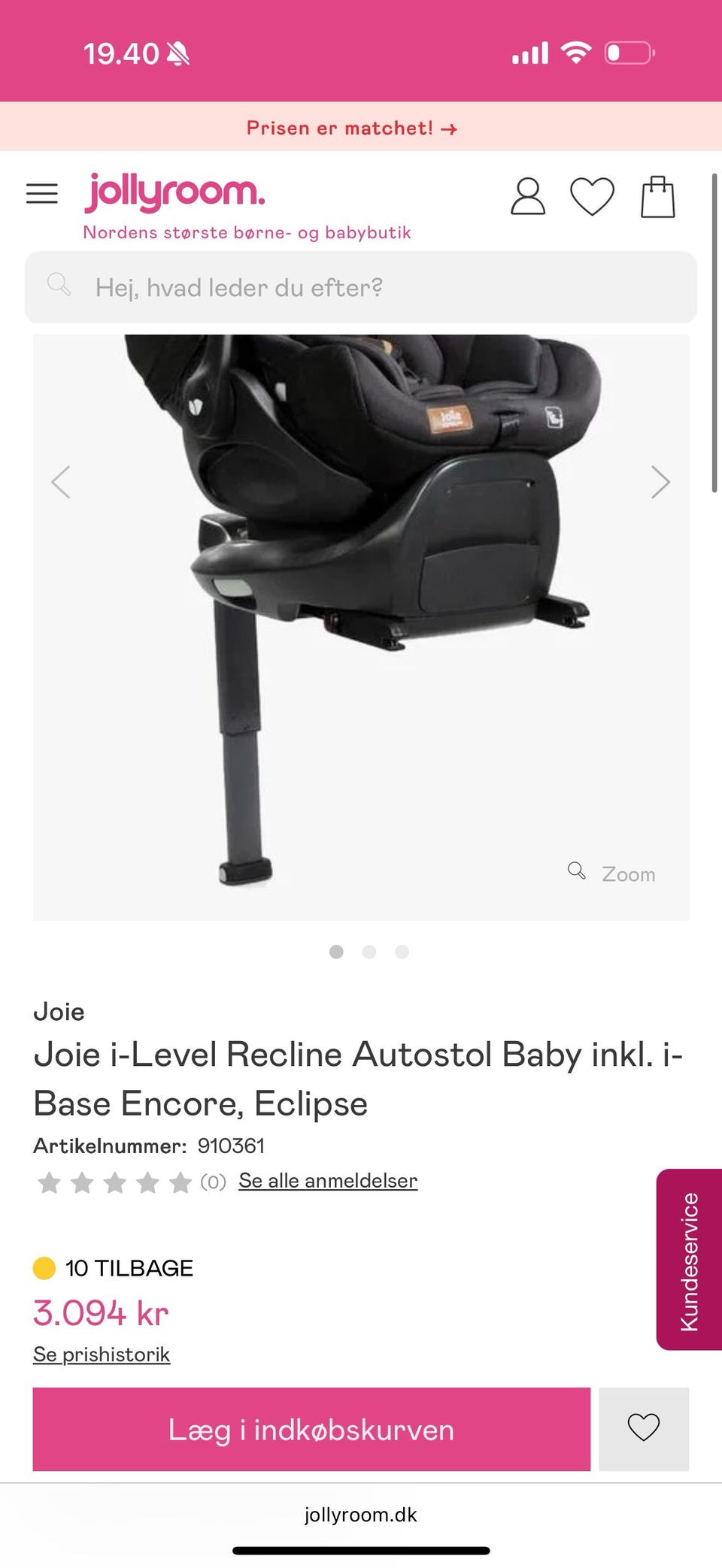
Task: Go to the previous product image
Action: [x=61, y=482]
